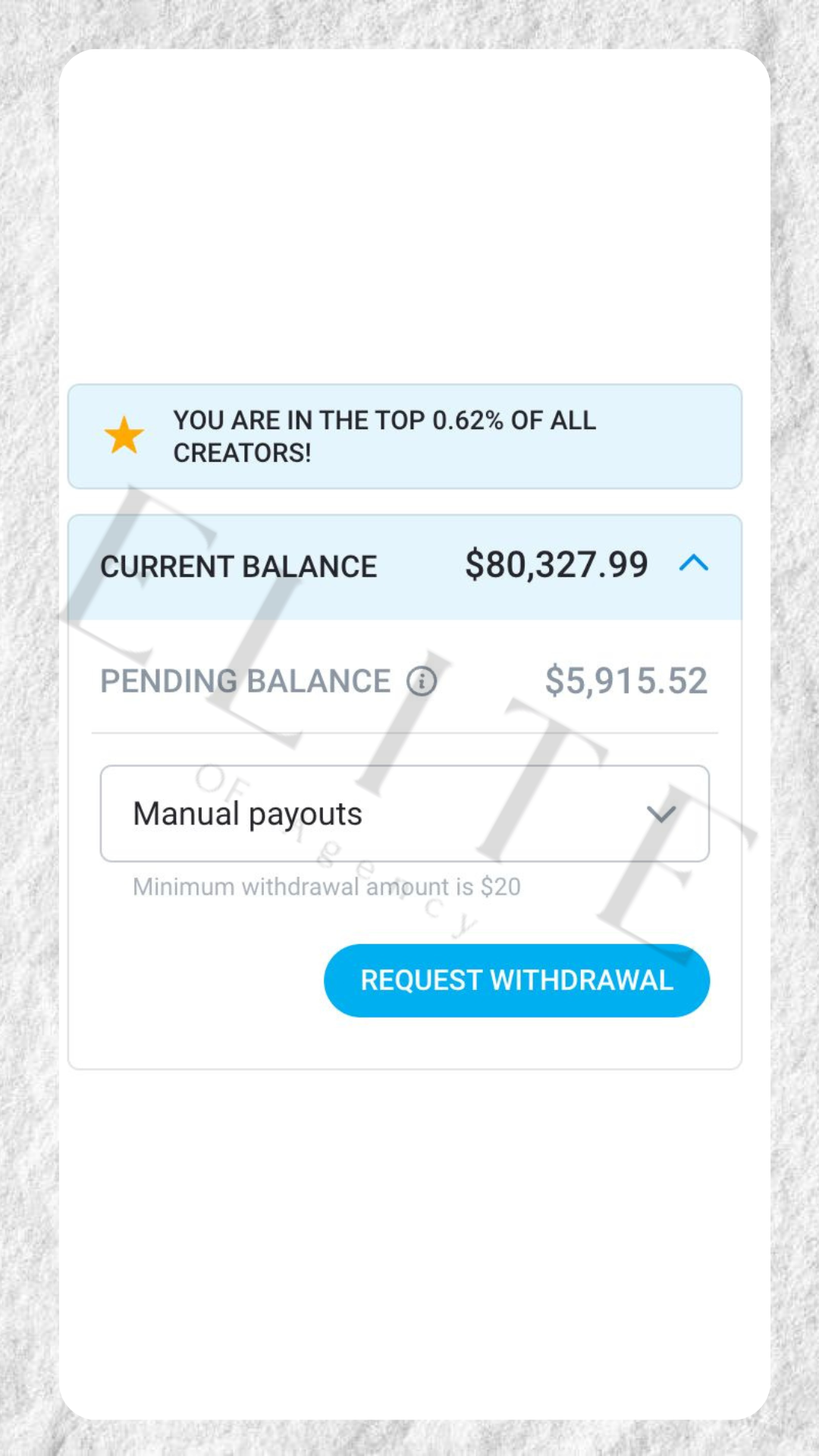Open the info icon beside Pending Balance
The width and height of the screenshot is (819, 1456).
point(422,681)
